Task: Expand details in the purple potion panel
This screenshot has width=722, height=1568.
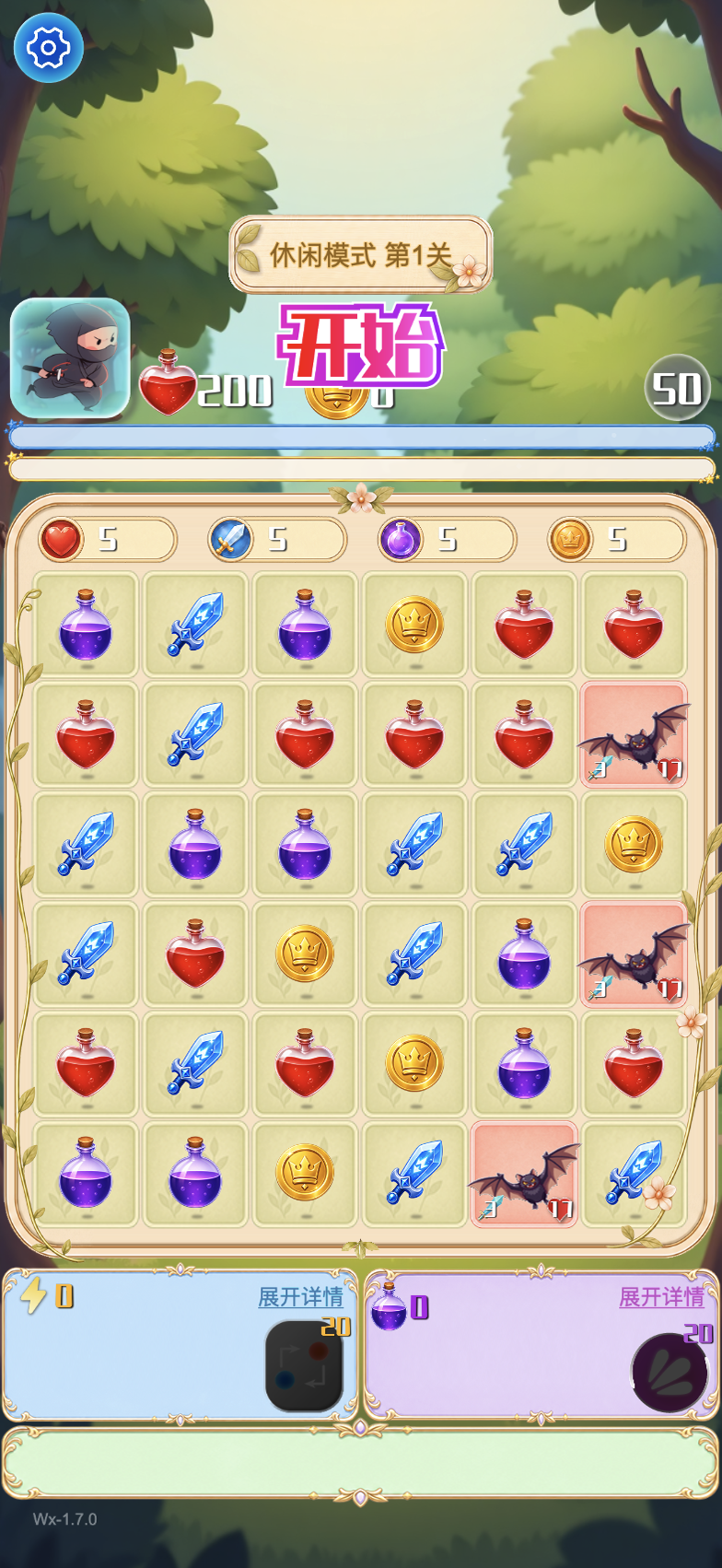Action: (x=661, y=1297)
